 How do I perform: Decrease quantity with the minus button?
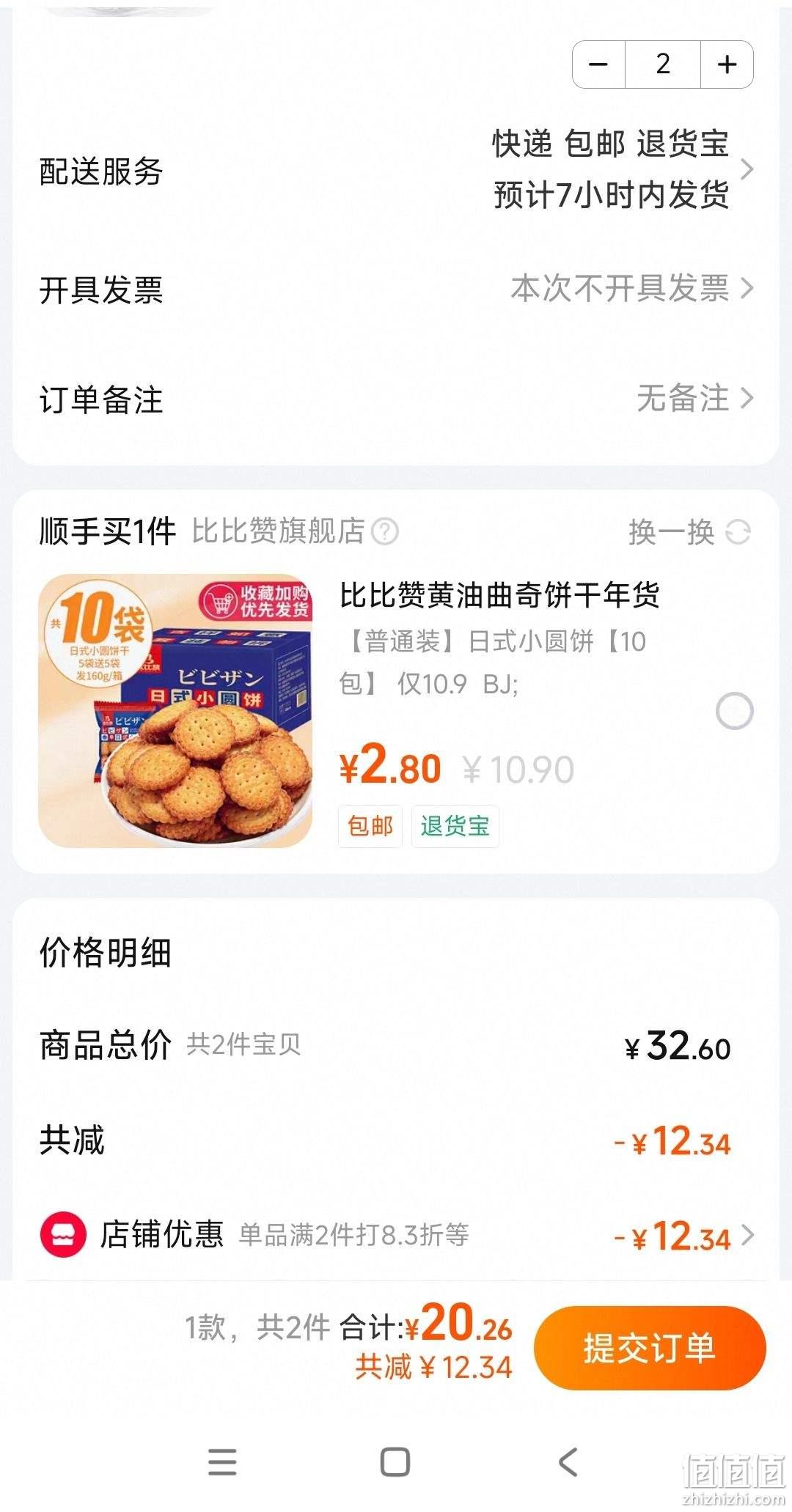coord(598,64)
